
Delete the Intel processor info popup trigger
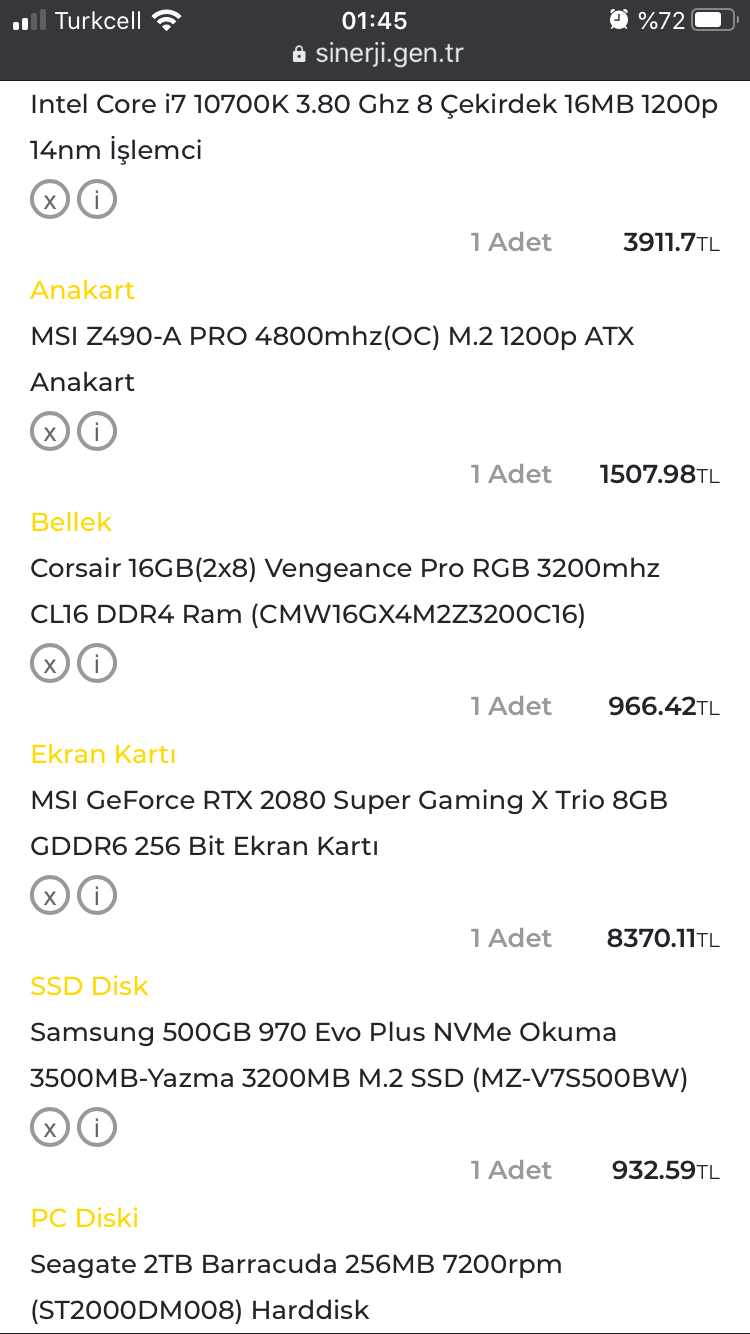(x=97, y=199)
